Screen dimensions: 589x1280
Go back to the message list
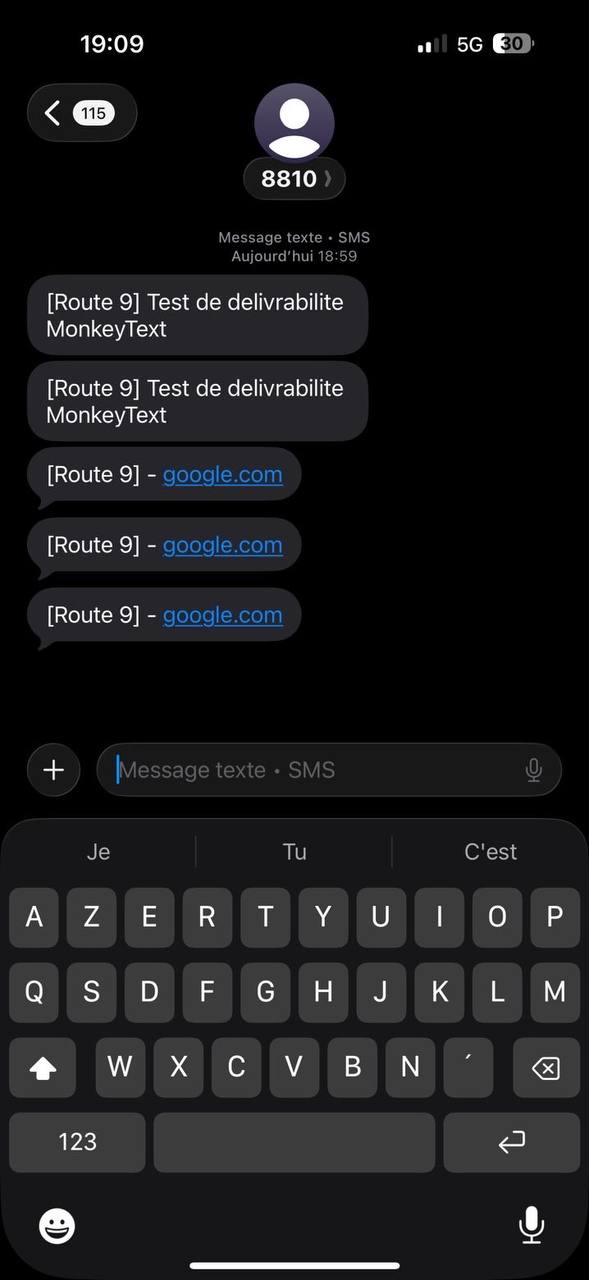tap(82, 112)
